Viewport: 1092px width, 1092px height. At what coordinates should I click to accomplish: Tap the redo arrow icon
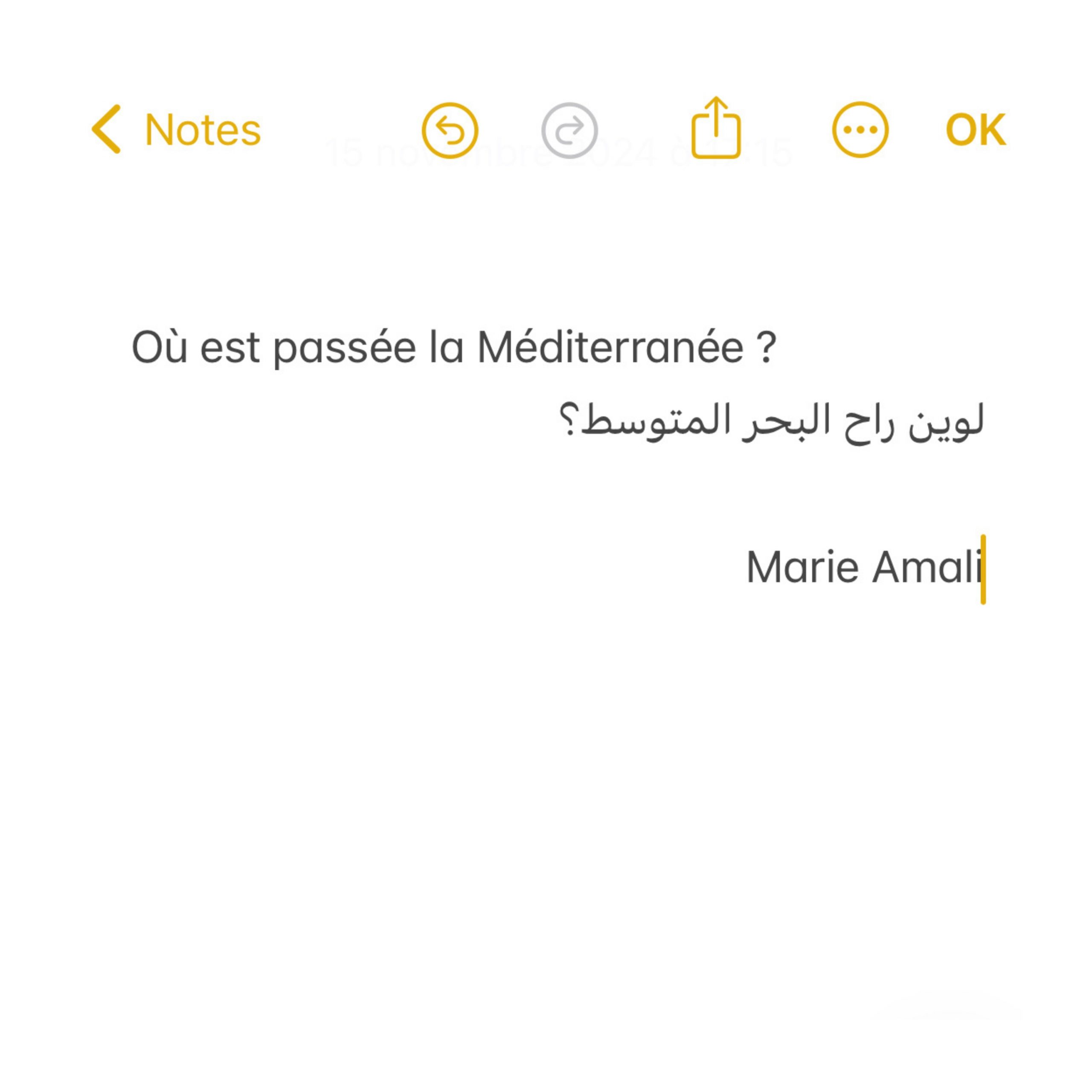(x=569, y=130)
